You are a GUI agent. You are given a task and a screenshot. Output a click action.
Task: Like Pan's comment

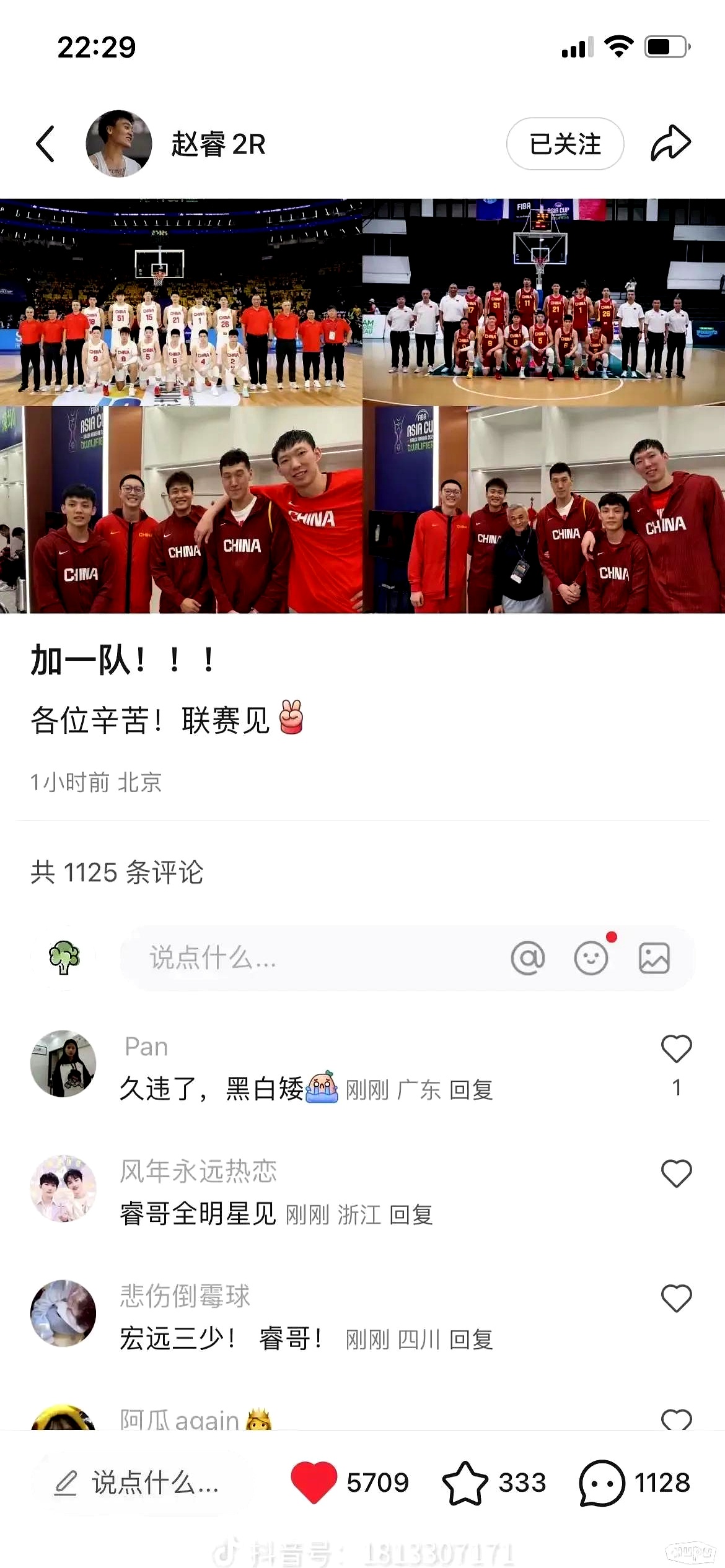tap(676, 1049)
